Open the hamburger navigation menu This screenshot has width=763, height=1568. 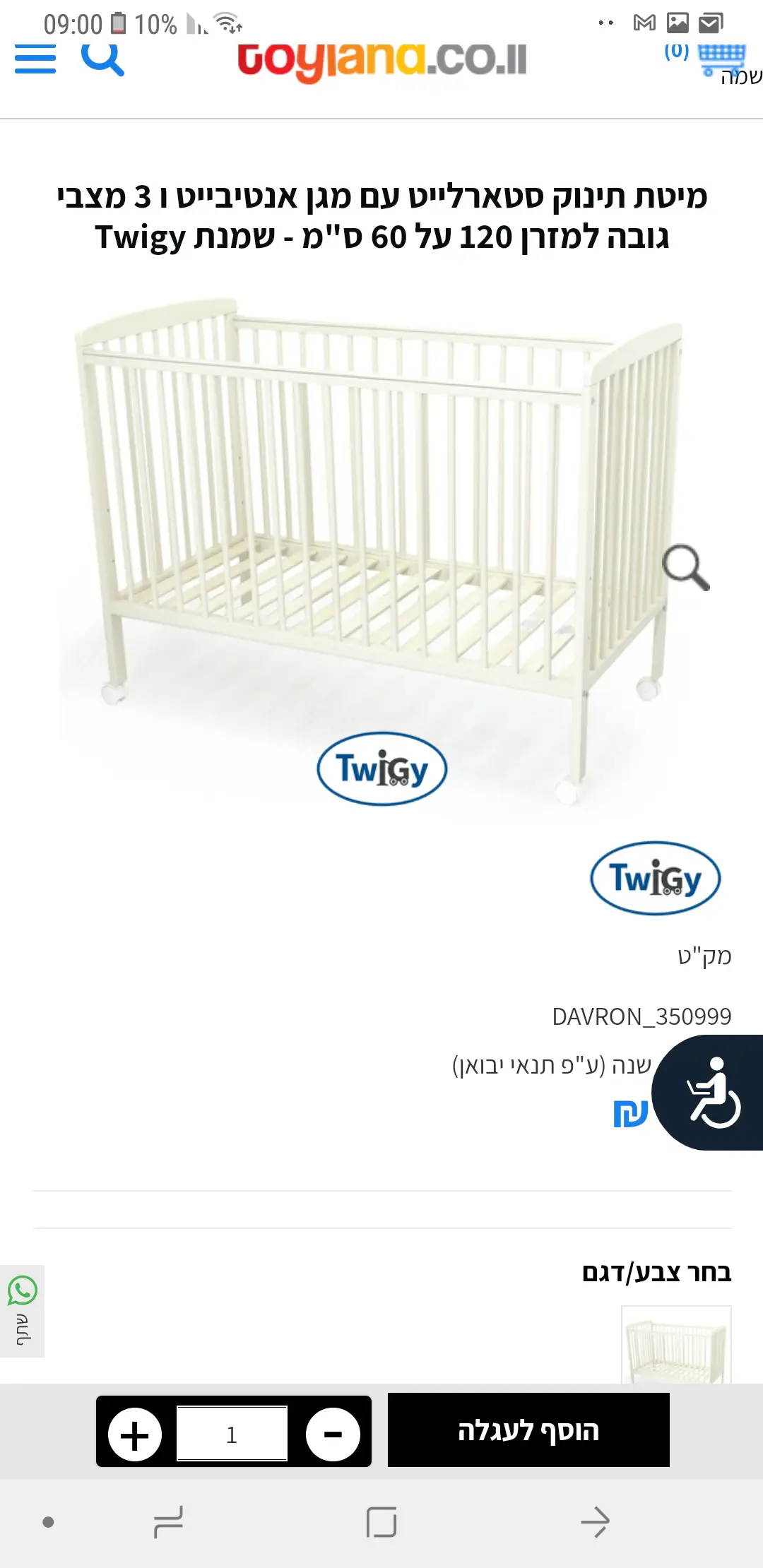coord(35,59)
